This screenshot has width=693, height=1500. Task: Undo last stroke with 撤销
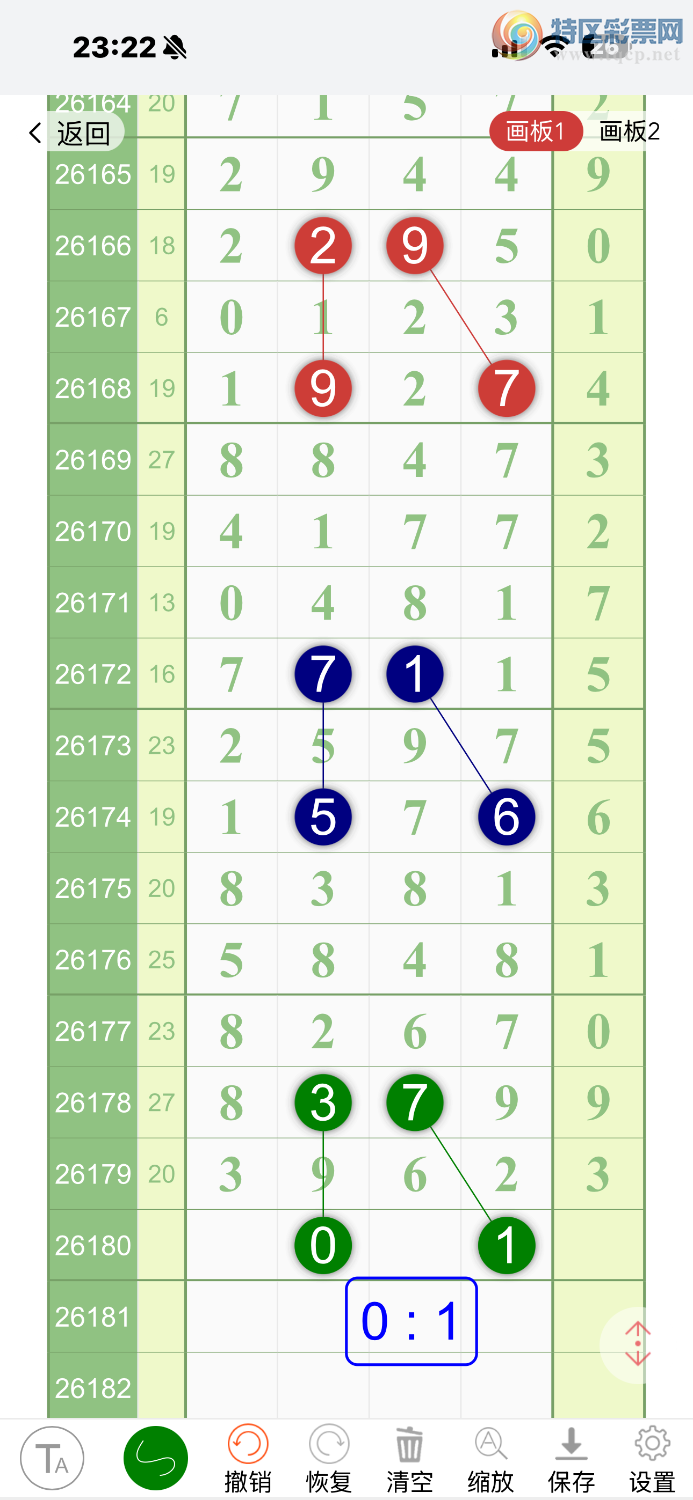coord(247,1460)
